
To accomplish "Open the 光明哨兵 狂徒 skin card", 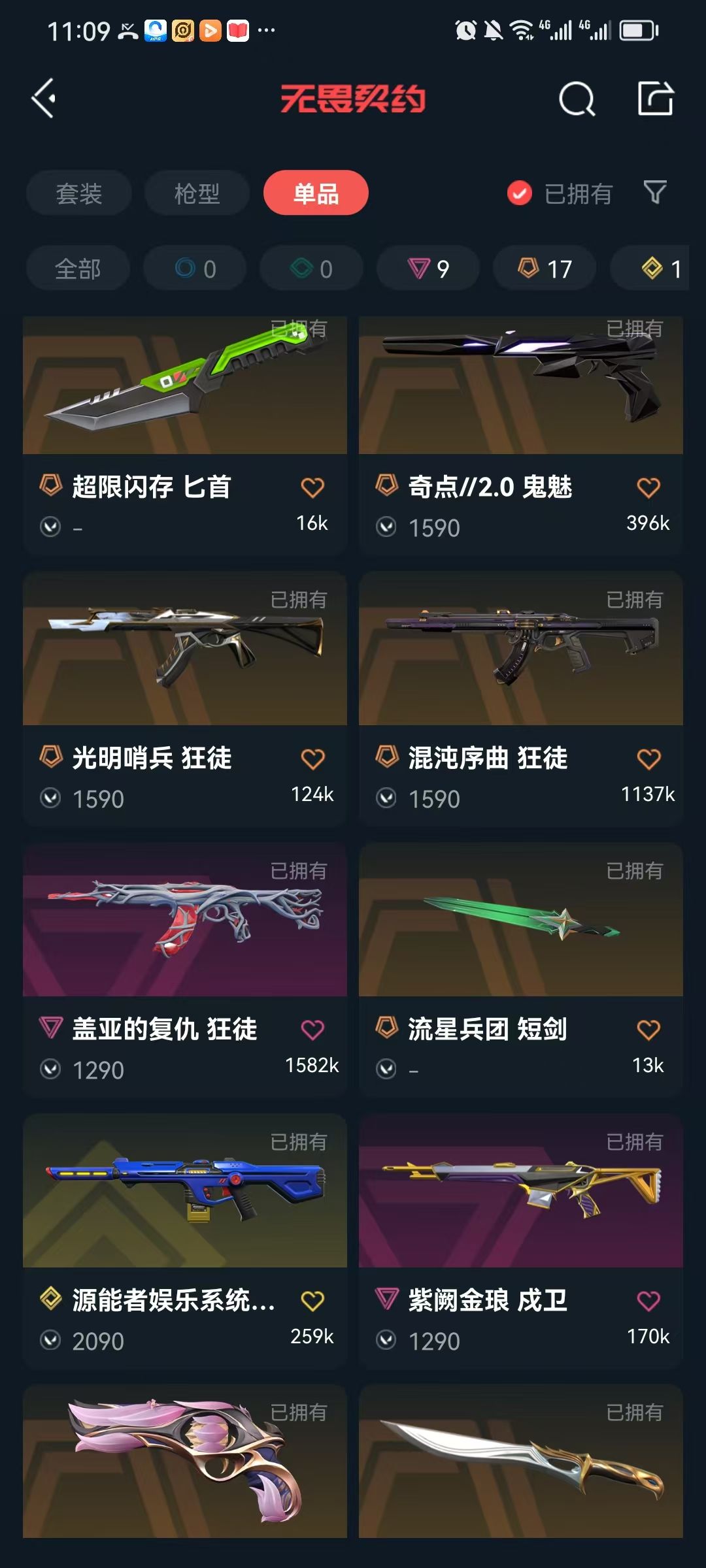I will [185, 700].
